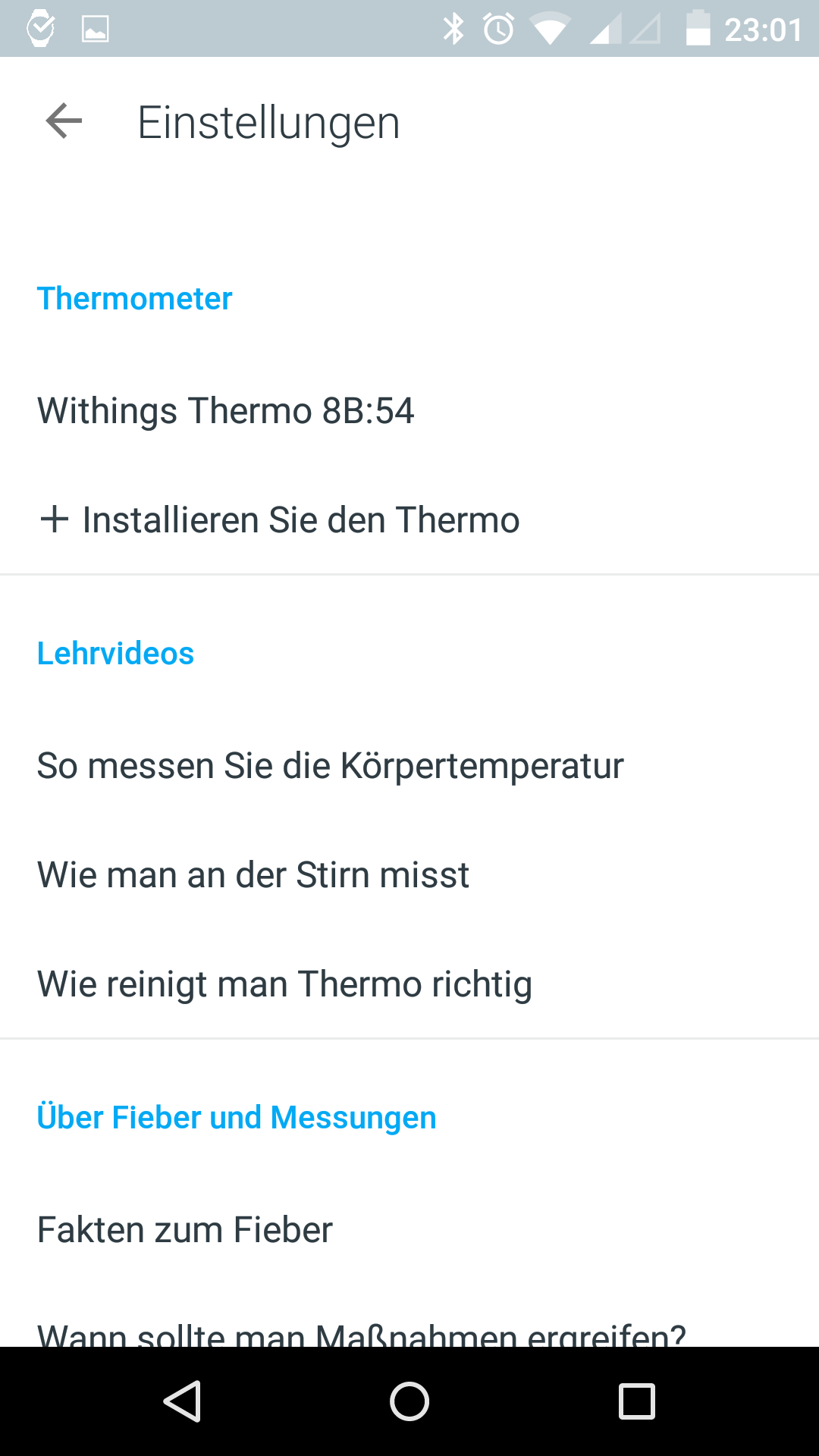Go back from Einstellungen
This screenshot has height=1456, width=819.
click(x=64, y=121)
